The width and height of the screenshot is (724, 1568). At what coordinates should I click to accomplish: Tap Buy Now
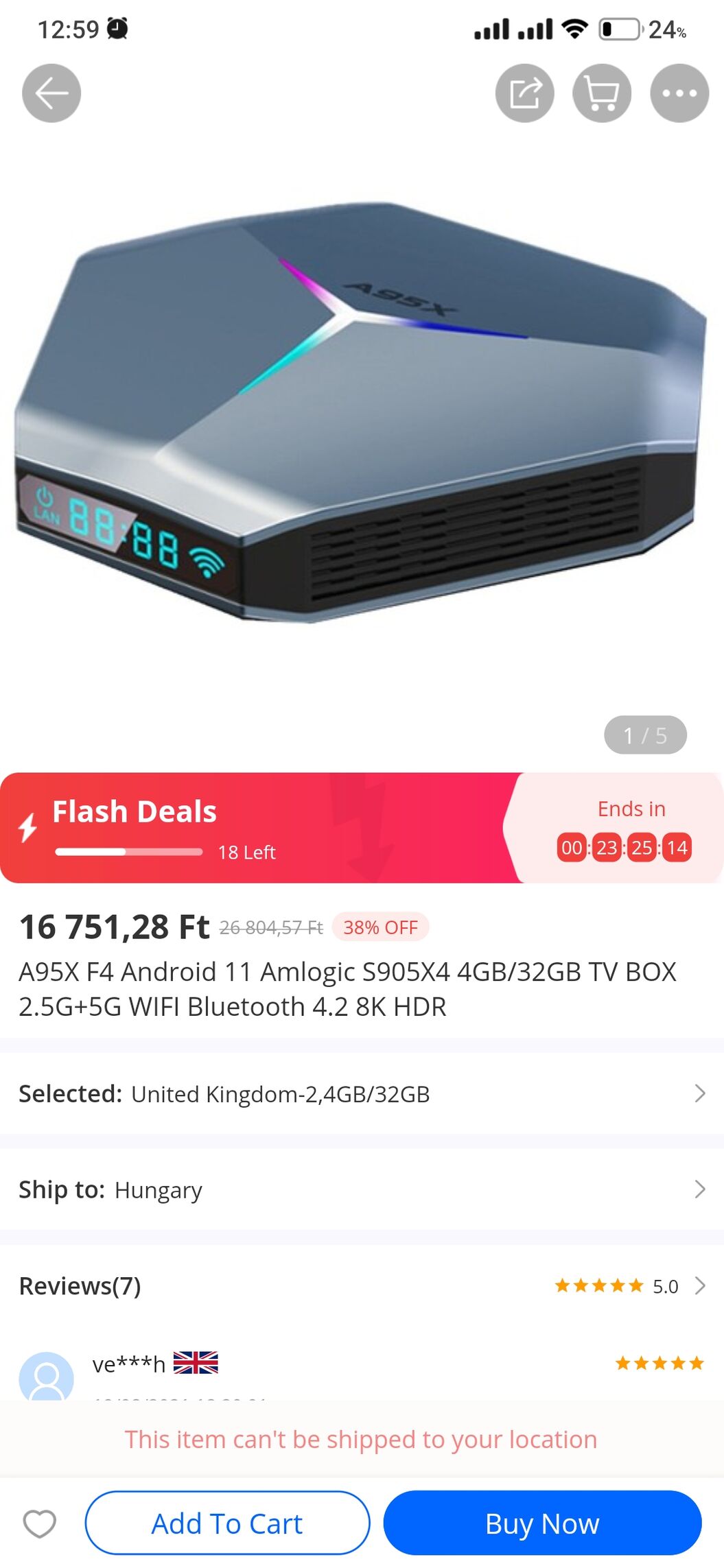tap(542, 1523)
